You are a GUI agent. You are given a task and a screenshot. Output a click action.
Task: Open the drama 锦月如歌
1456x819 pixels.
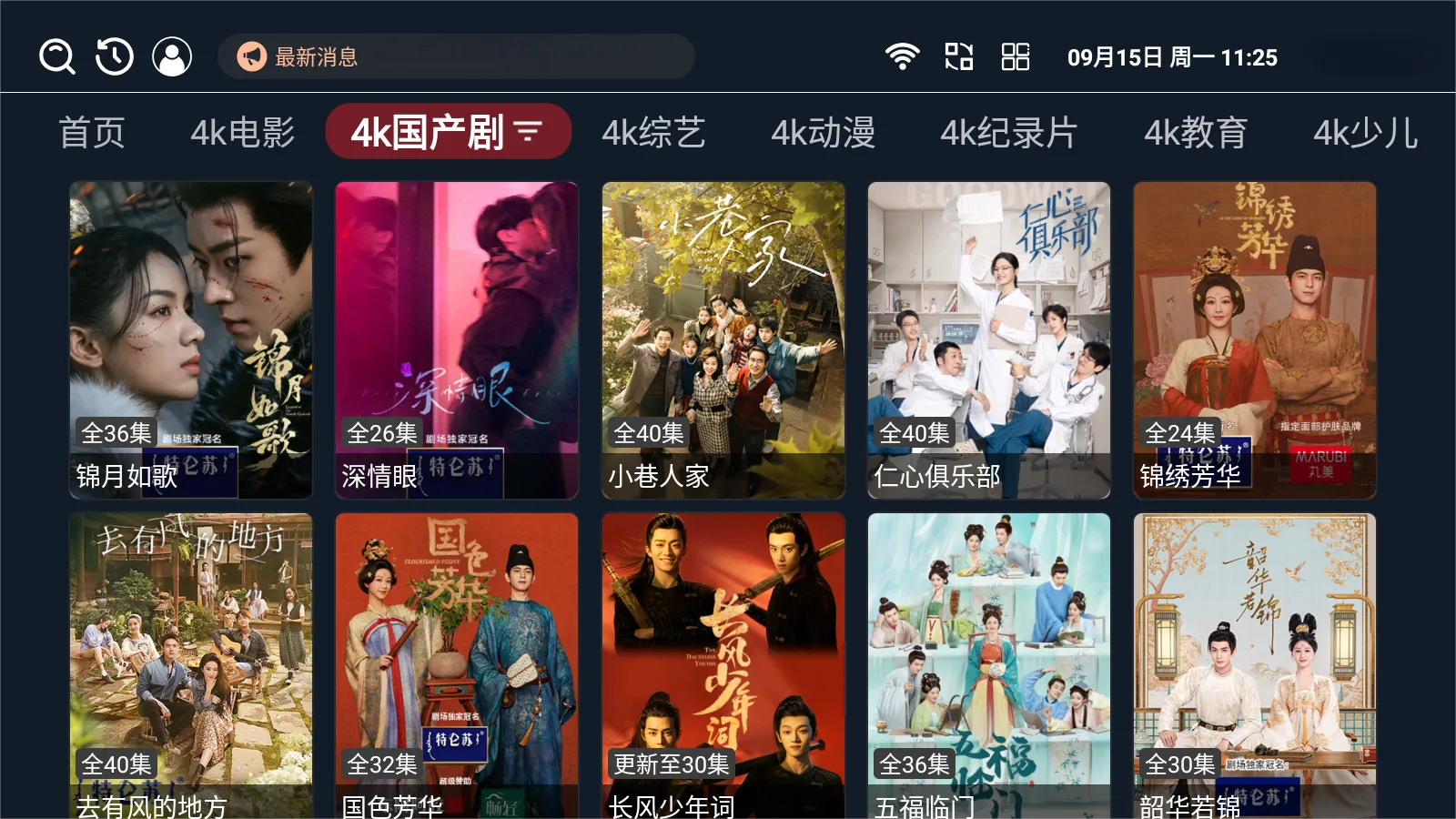tap(191, 339)
